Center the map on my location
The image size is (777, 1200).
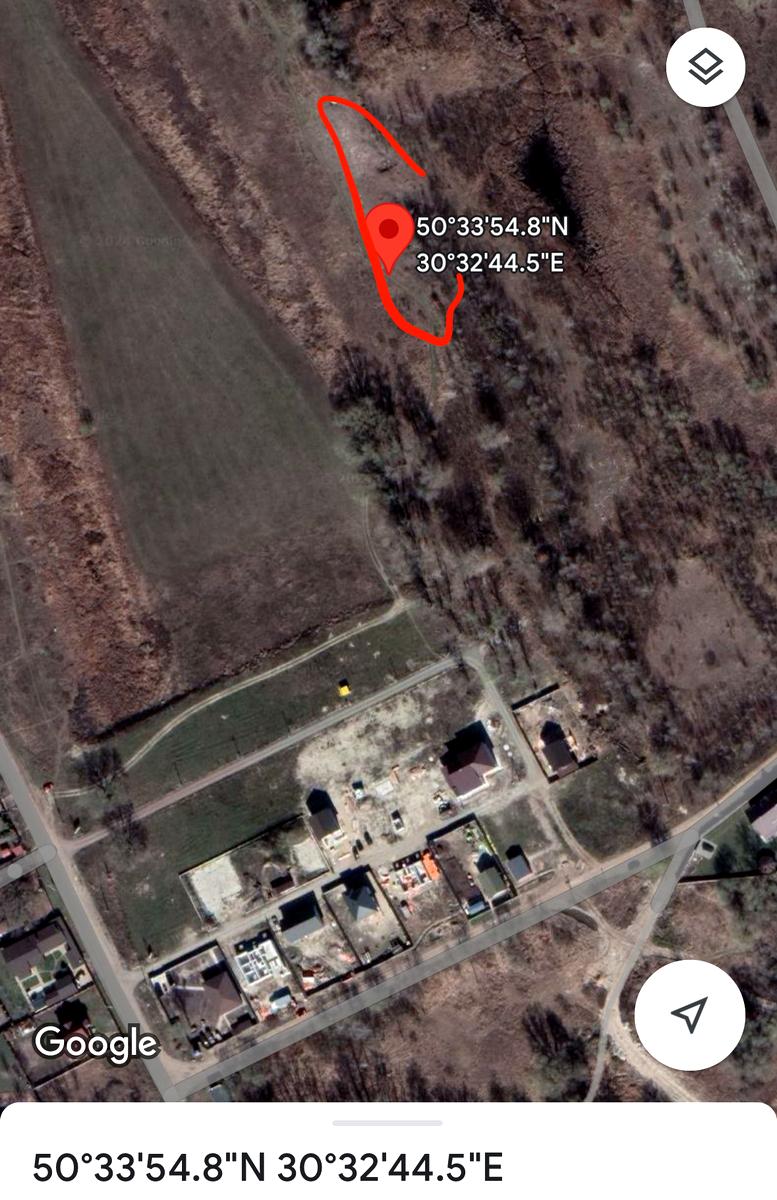[x=689, y=1015]
